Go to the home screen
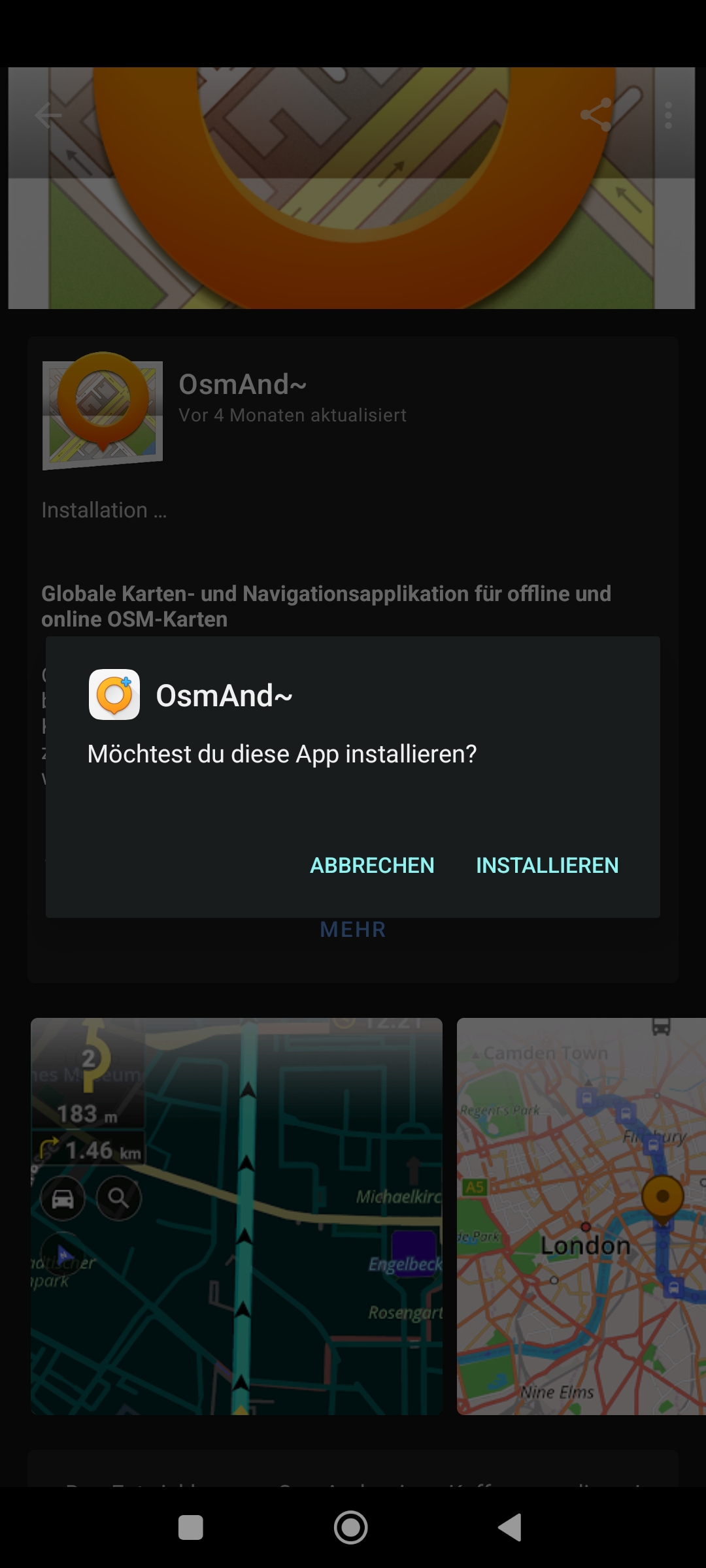Viewport: 706px width, 1568px height. point(351,1527)
